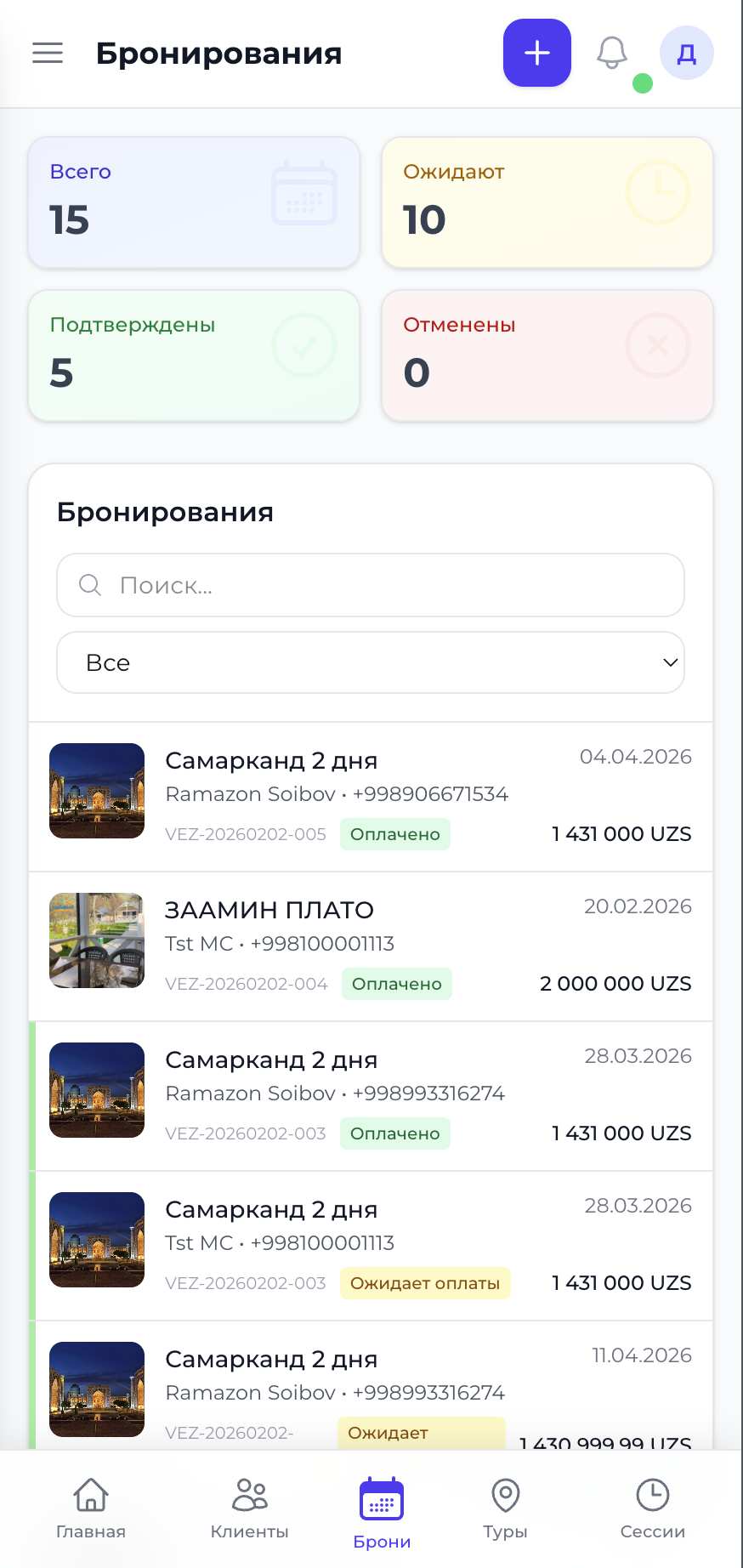Click the Ожидает оплаты status badge
Viewport: 743px width, 1568px height.
[425, 1283]
